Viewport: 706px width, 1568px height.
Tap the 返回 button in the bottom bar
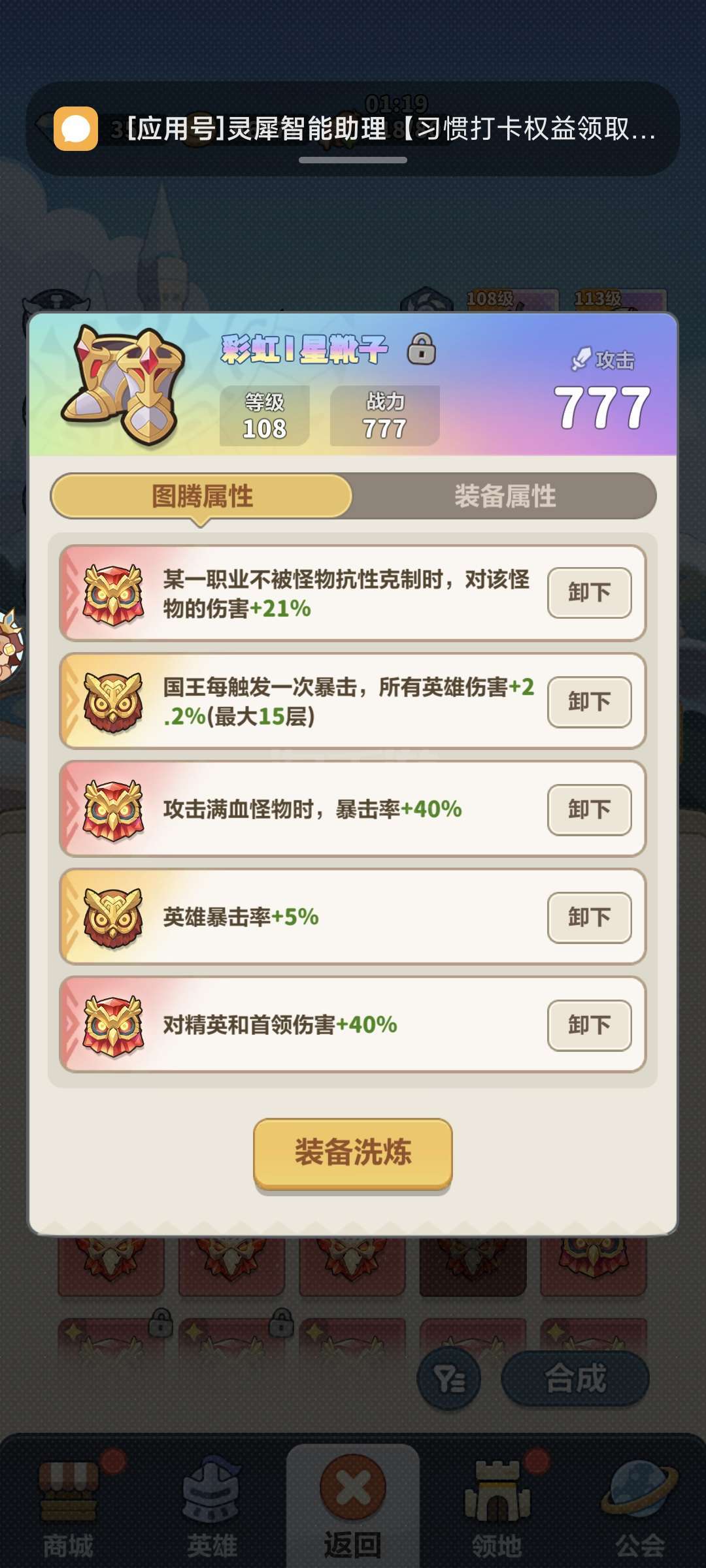tap(353, 1506)
